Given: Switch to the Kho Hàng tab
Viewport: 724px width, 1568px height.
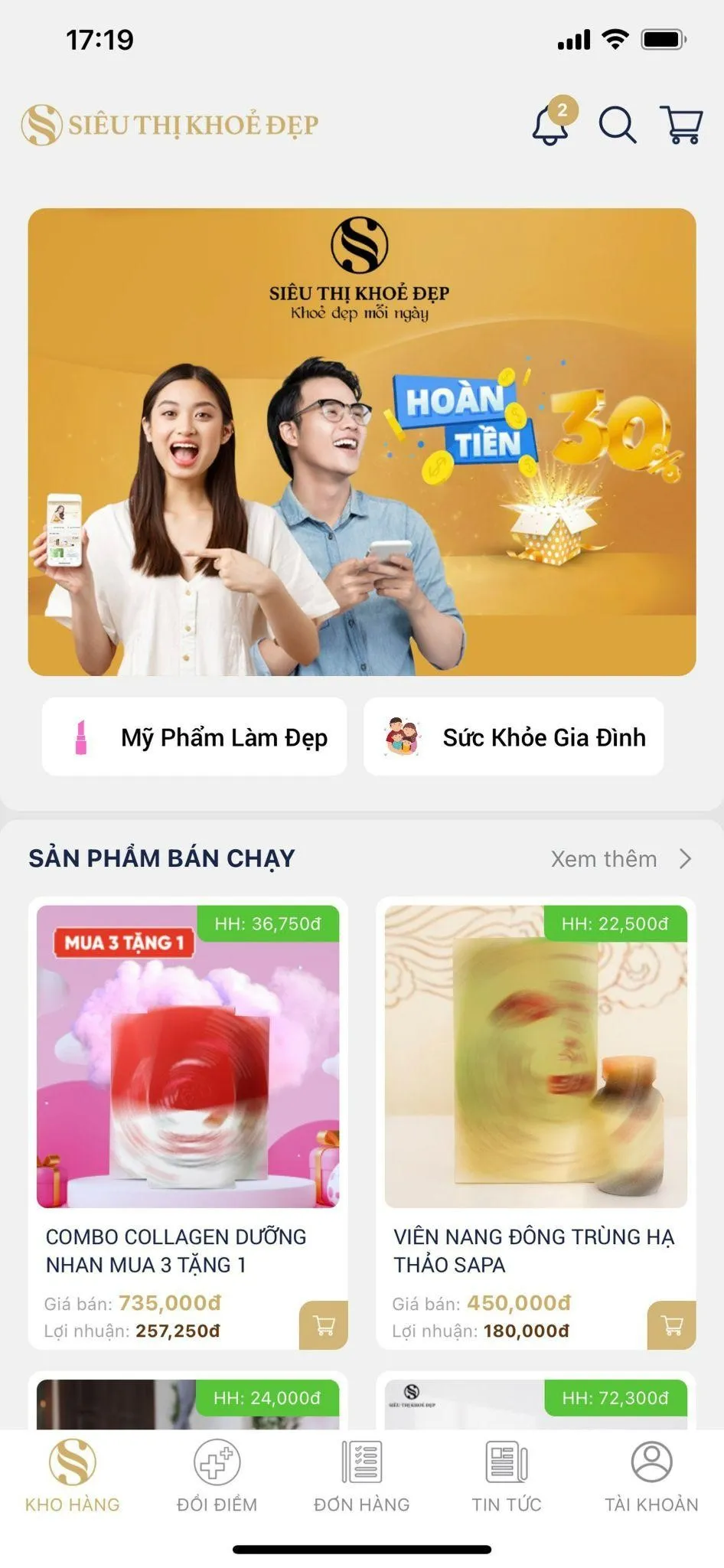Looking at the screenshot, I should (73, 1475).
